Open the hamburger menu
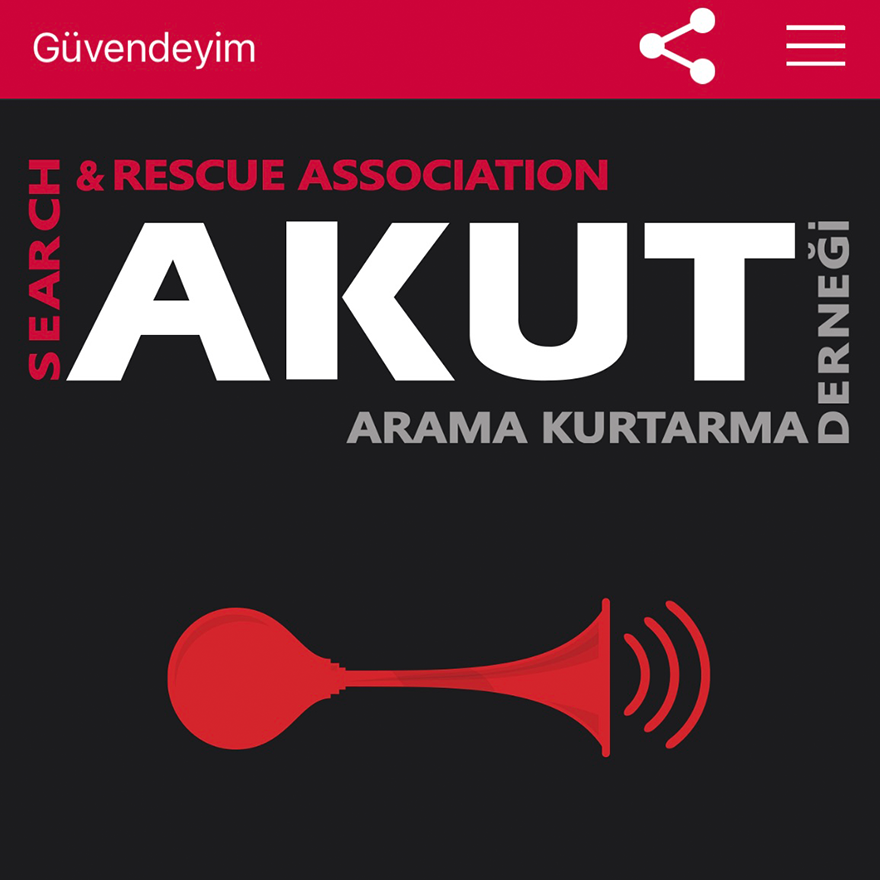This screenshot has height=880, width=880. [815, 46]
